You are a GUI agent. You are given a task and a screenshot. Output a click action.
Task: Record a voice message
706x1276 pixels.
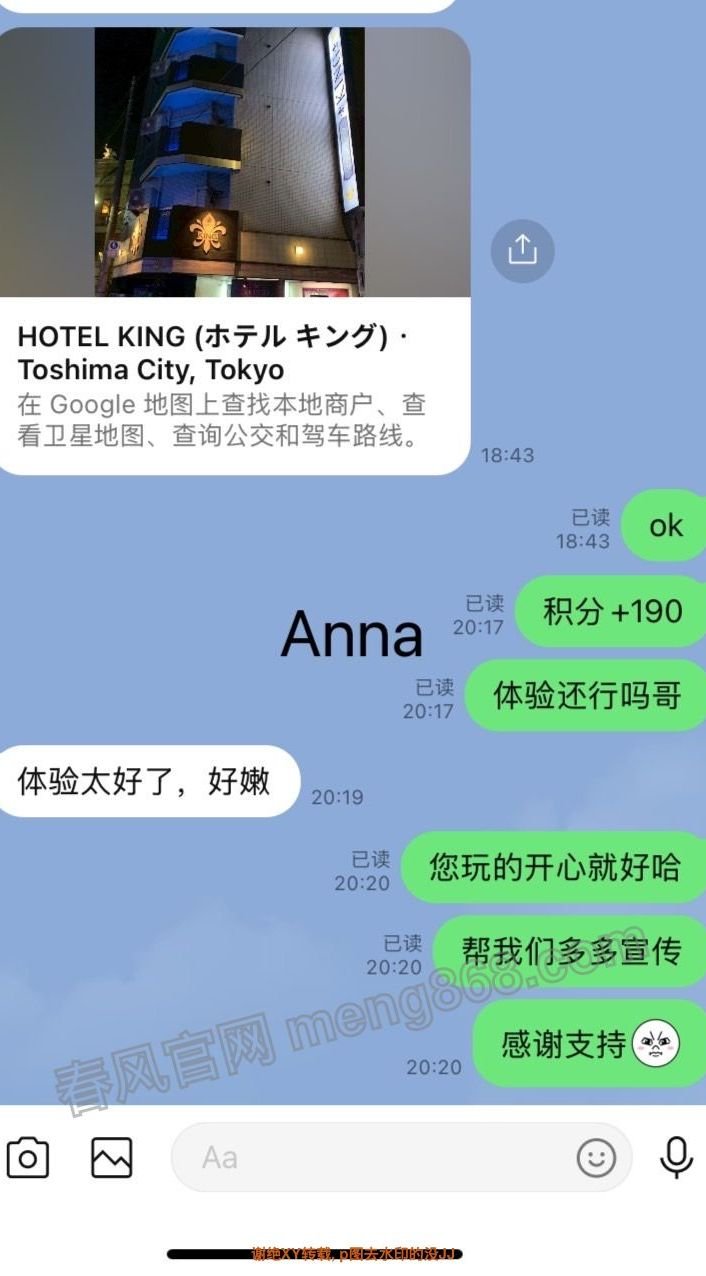(677, 1158)
